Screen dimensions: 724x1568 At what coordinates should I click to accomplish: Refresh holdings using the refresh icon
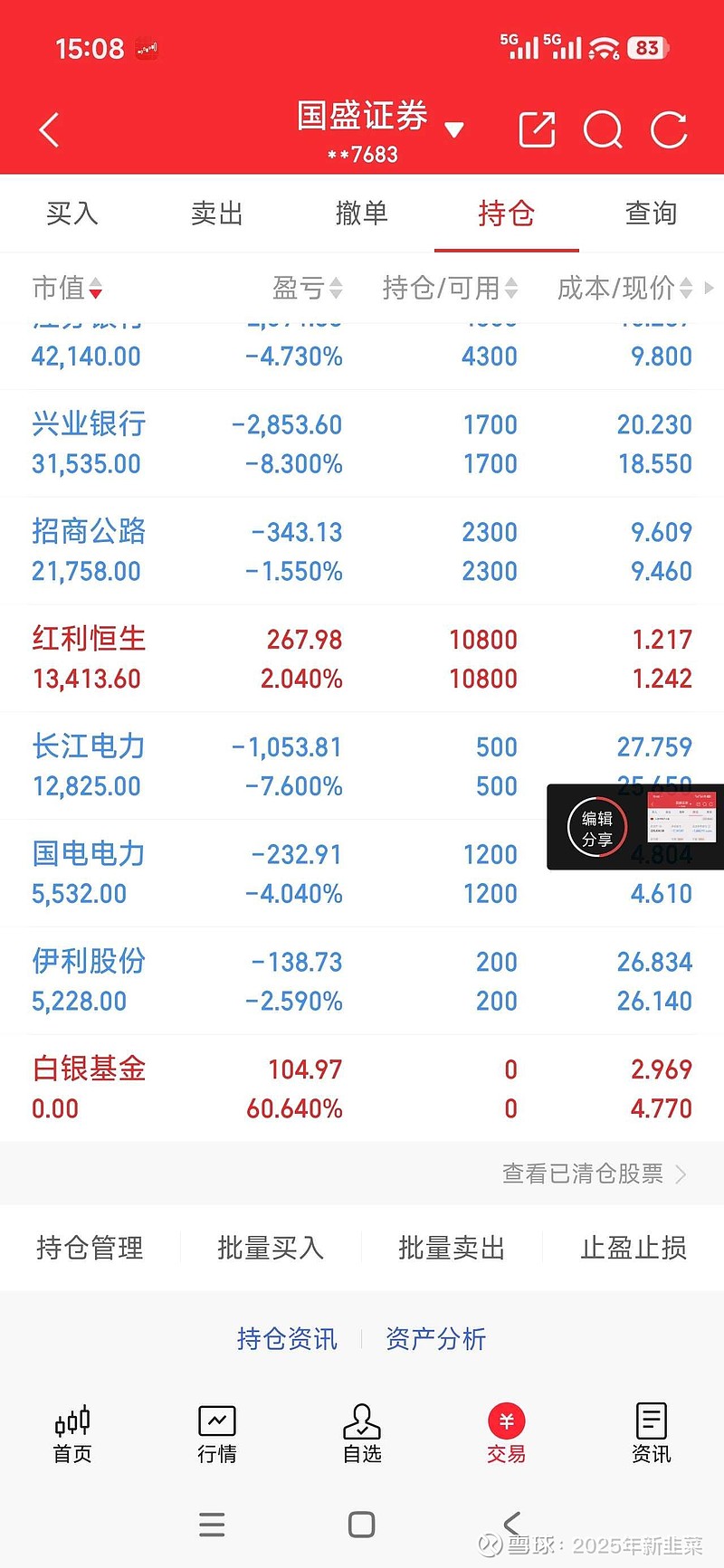pos(669,129)
